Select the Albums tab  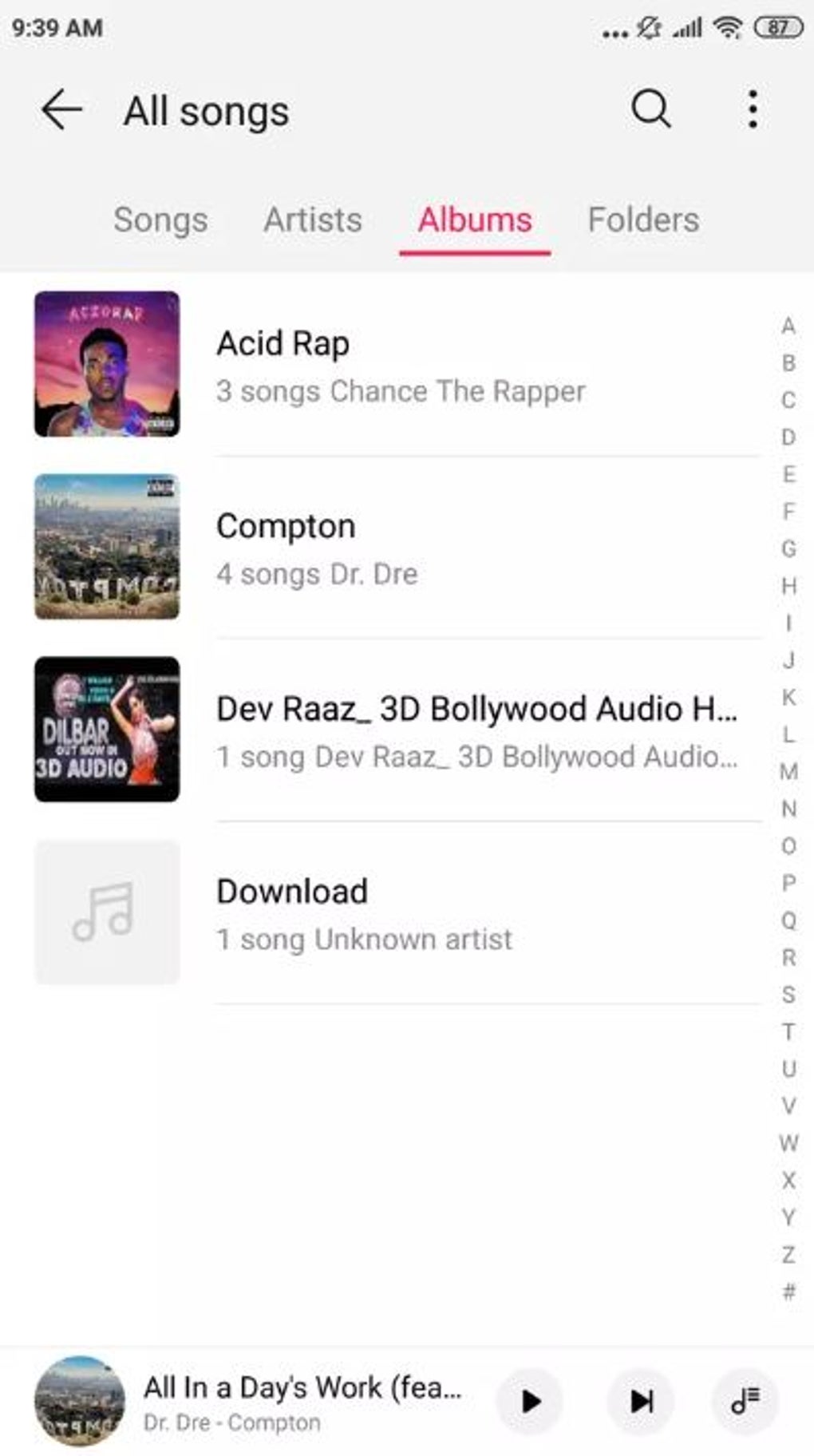[x=475, y=220]
